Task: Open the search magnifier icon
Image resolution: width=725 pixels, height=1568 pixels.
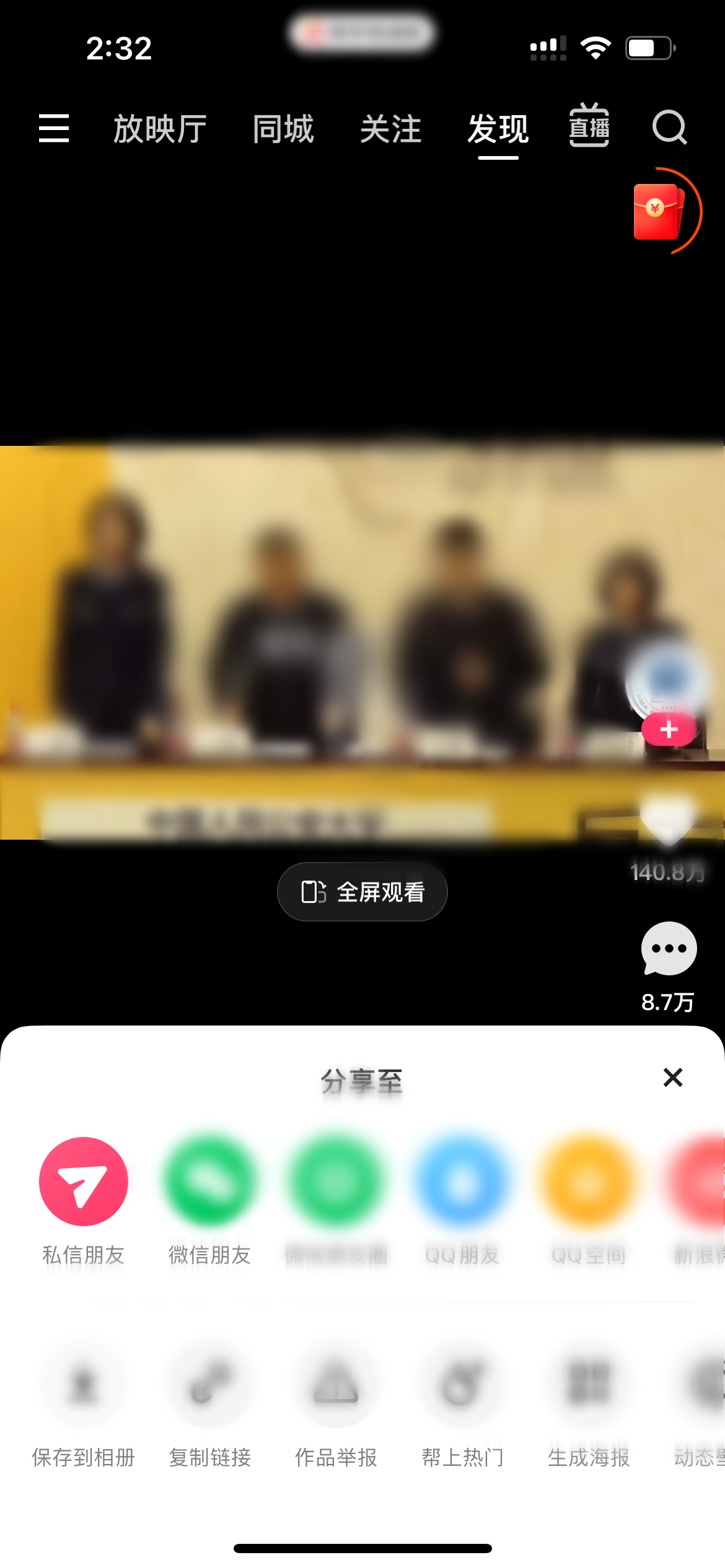Action: coord(670,129)
